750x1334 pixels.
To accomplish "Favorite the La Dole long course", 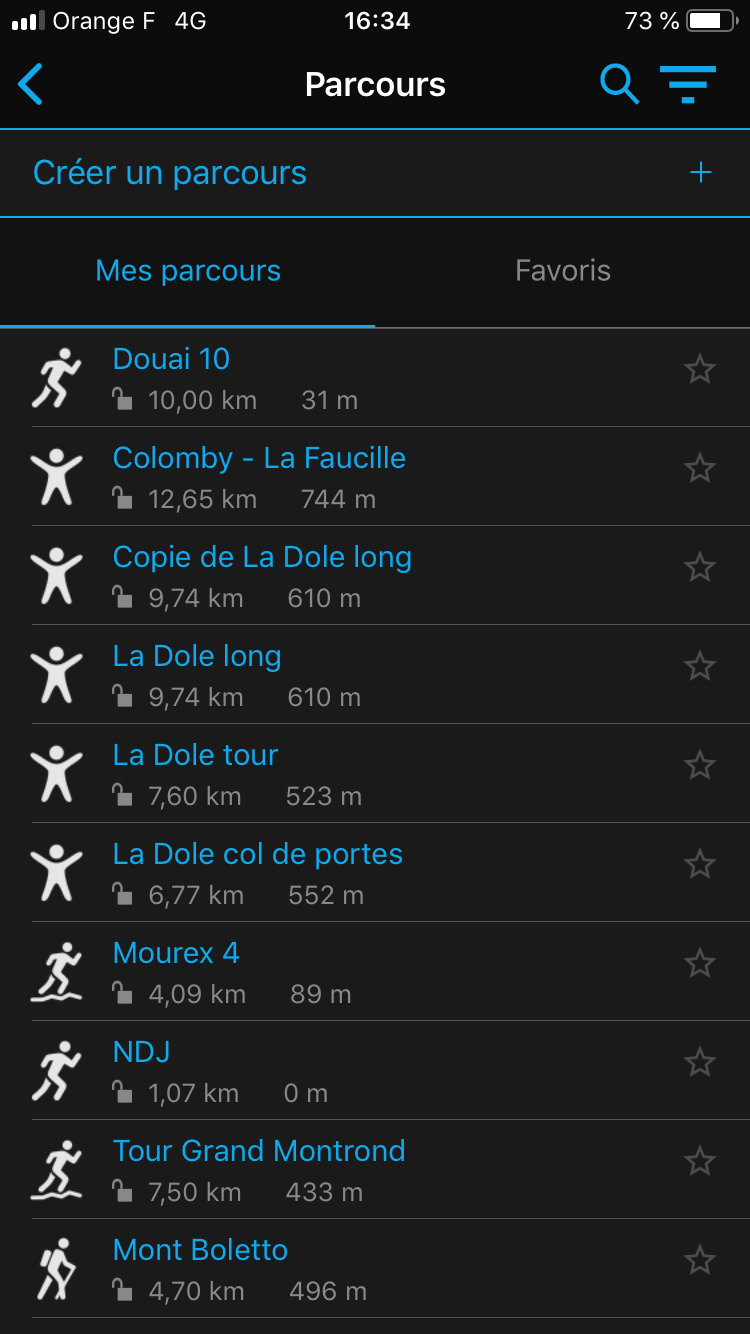I will (700, 666).
